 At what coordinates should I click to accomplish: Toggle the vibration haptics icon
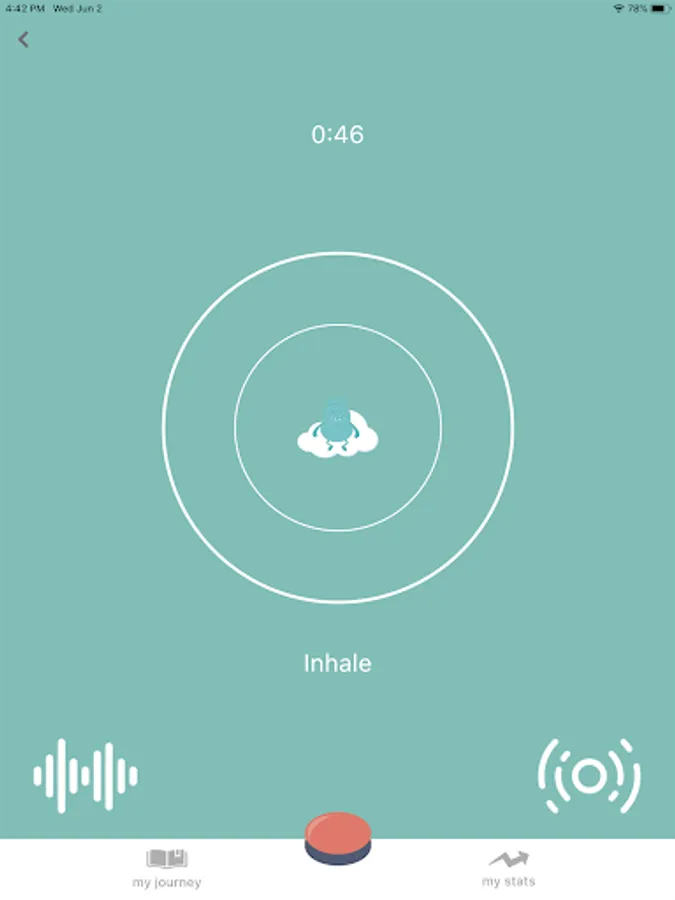pos(589,775)
